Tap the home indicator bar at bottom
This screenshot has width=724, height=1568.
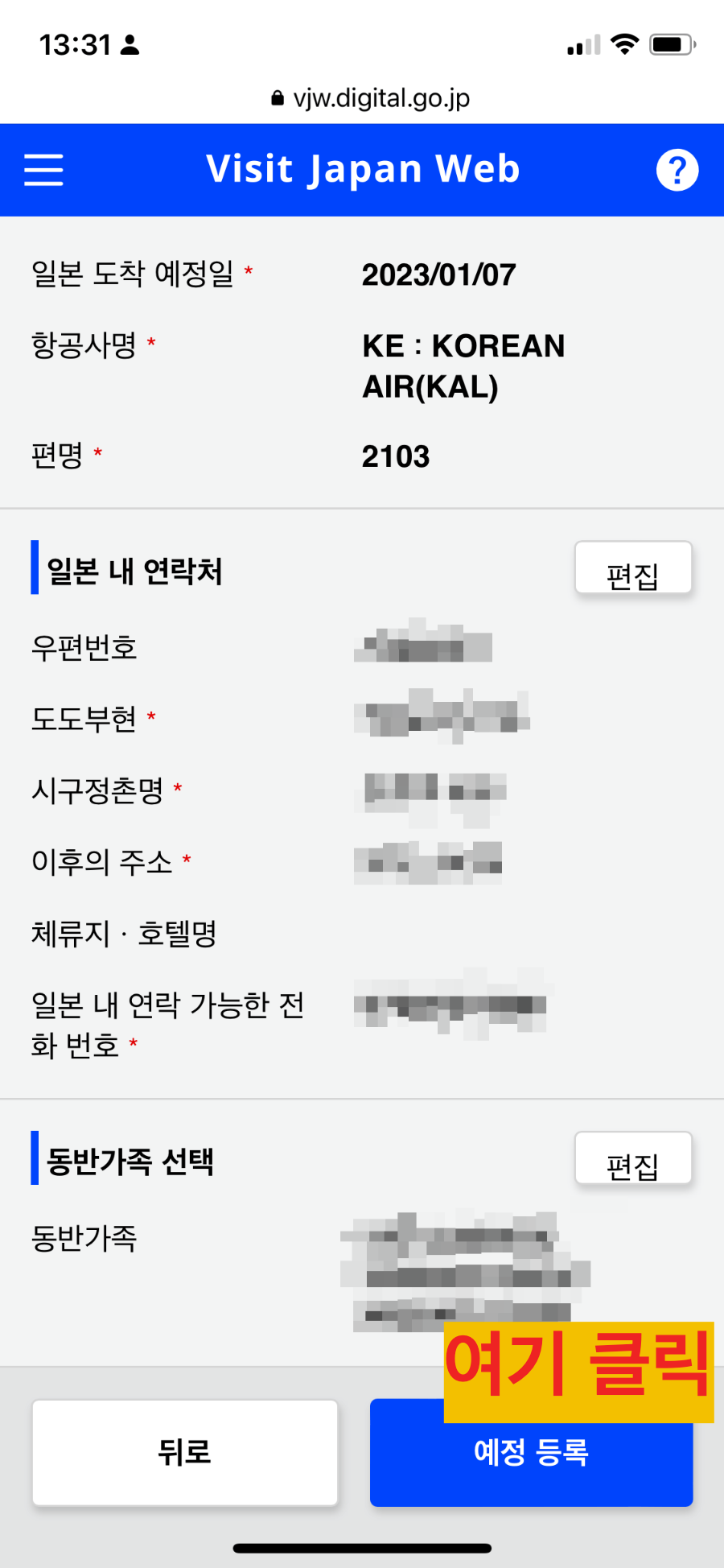coord(362,1547)
